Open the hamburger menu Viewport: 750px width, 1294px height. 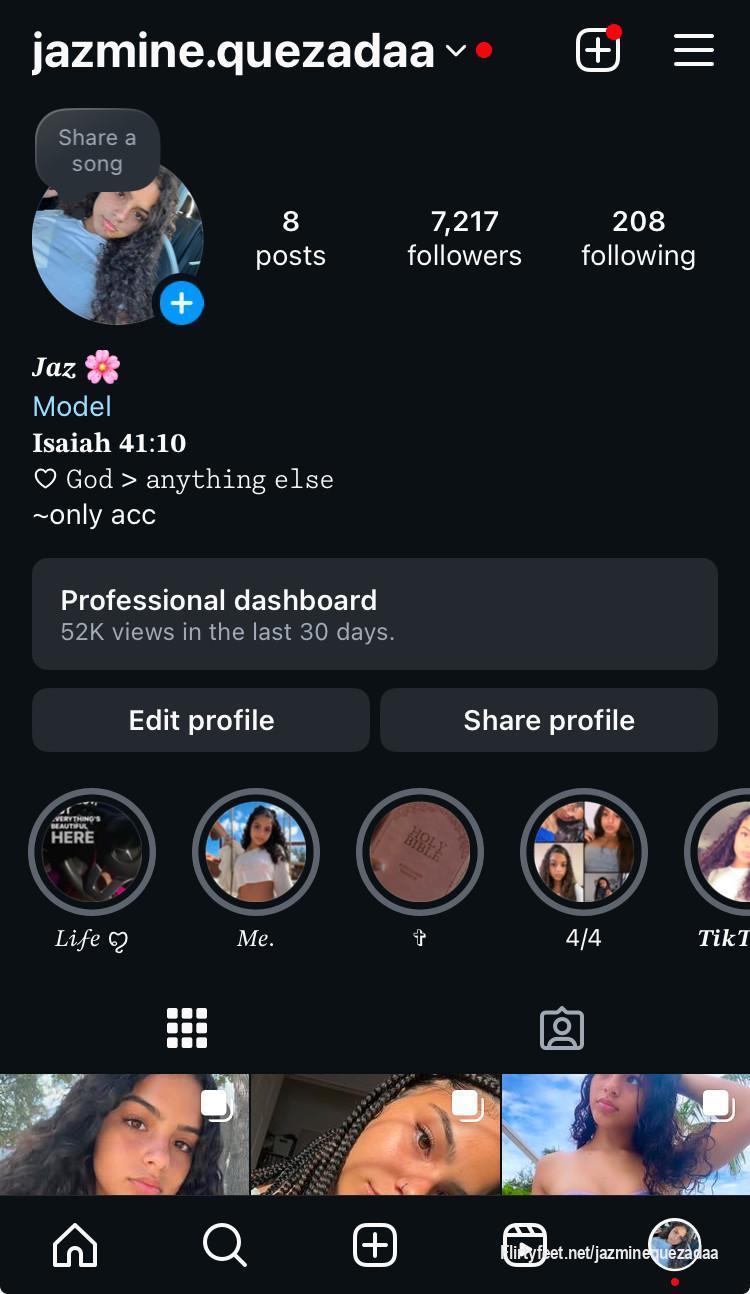[x=693, y=50]
